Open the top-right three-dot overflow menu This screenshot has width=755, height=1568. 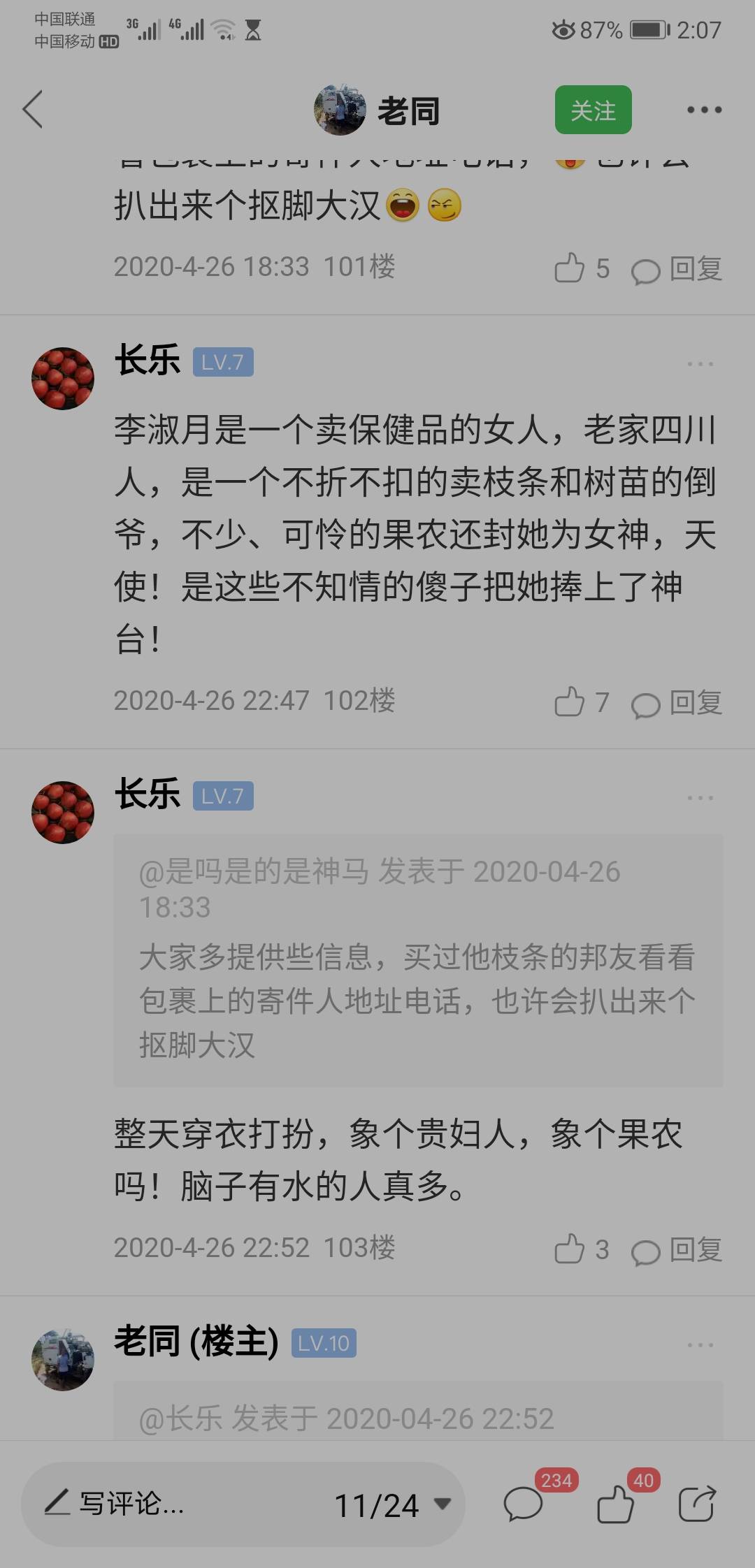point(703,110)
